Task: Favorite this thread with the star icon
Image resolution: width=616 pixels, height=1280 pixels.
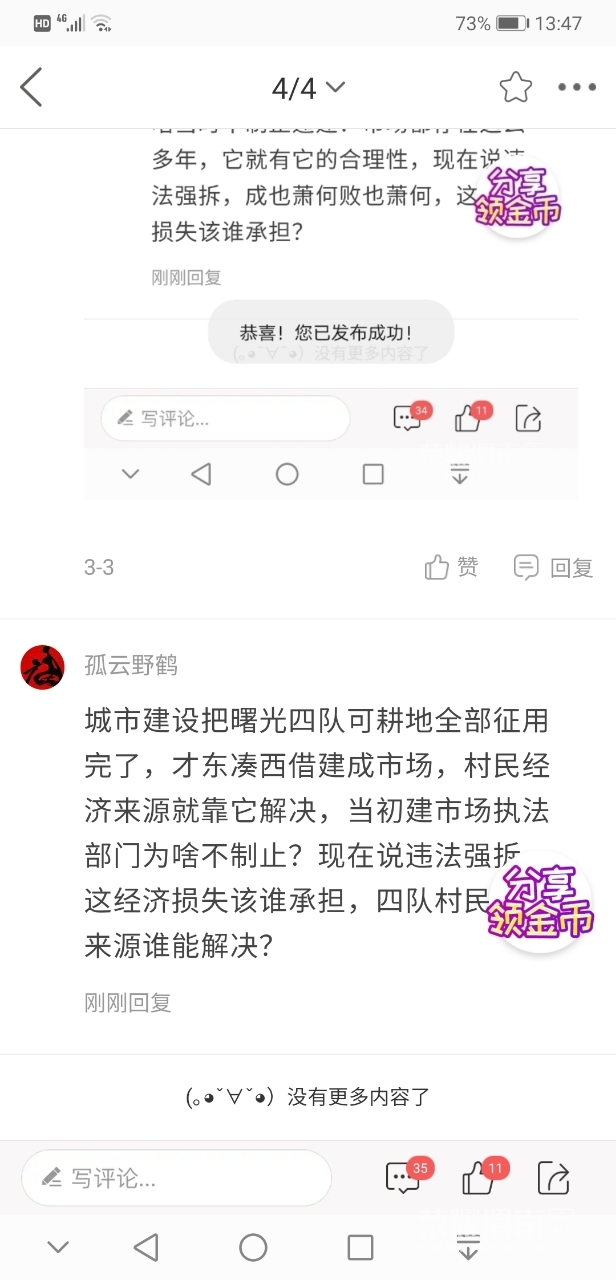Action: pos(516,88)
